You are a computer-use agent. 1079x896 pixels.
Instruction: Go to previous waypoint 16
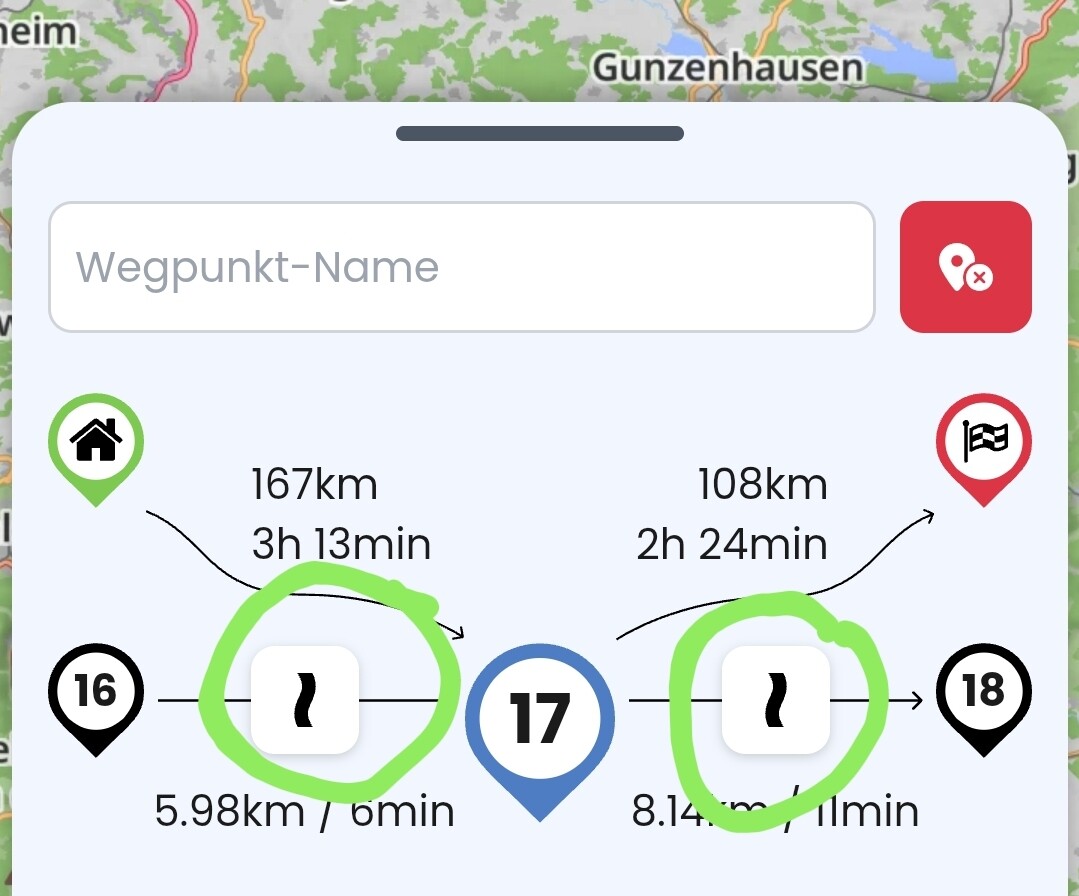pyautogui.click(x=95, y=694)
